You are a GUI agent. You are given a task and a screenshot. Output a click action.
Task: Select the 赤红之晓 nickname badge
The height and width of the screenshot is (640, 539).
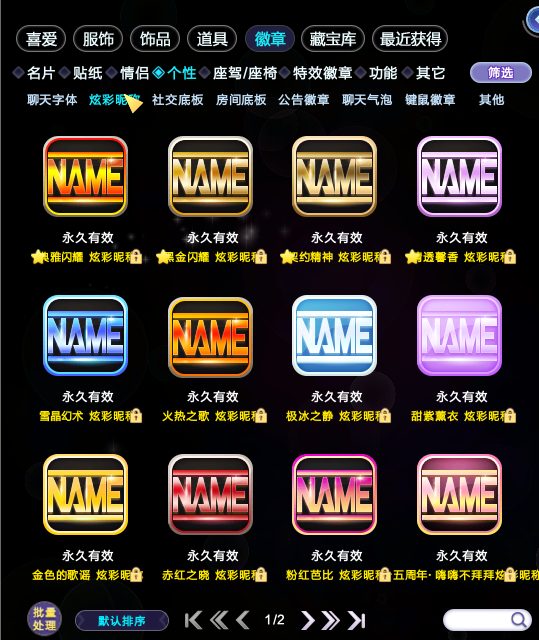coord(210,494)
